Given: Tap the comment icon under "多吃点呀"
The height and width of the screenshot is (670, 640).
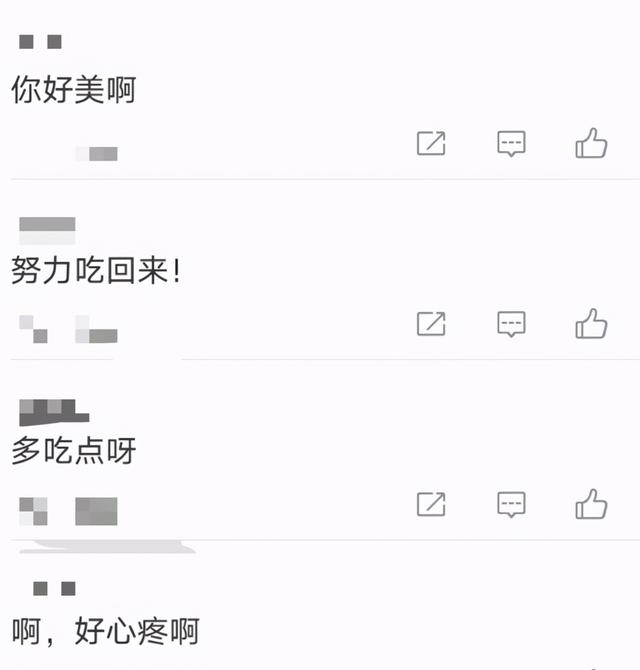Looking at the screenshot, I should point(511,504).
